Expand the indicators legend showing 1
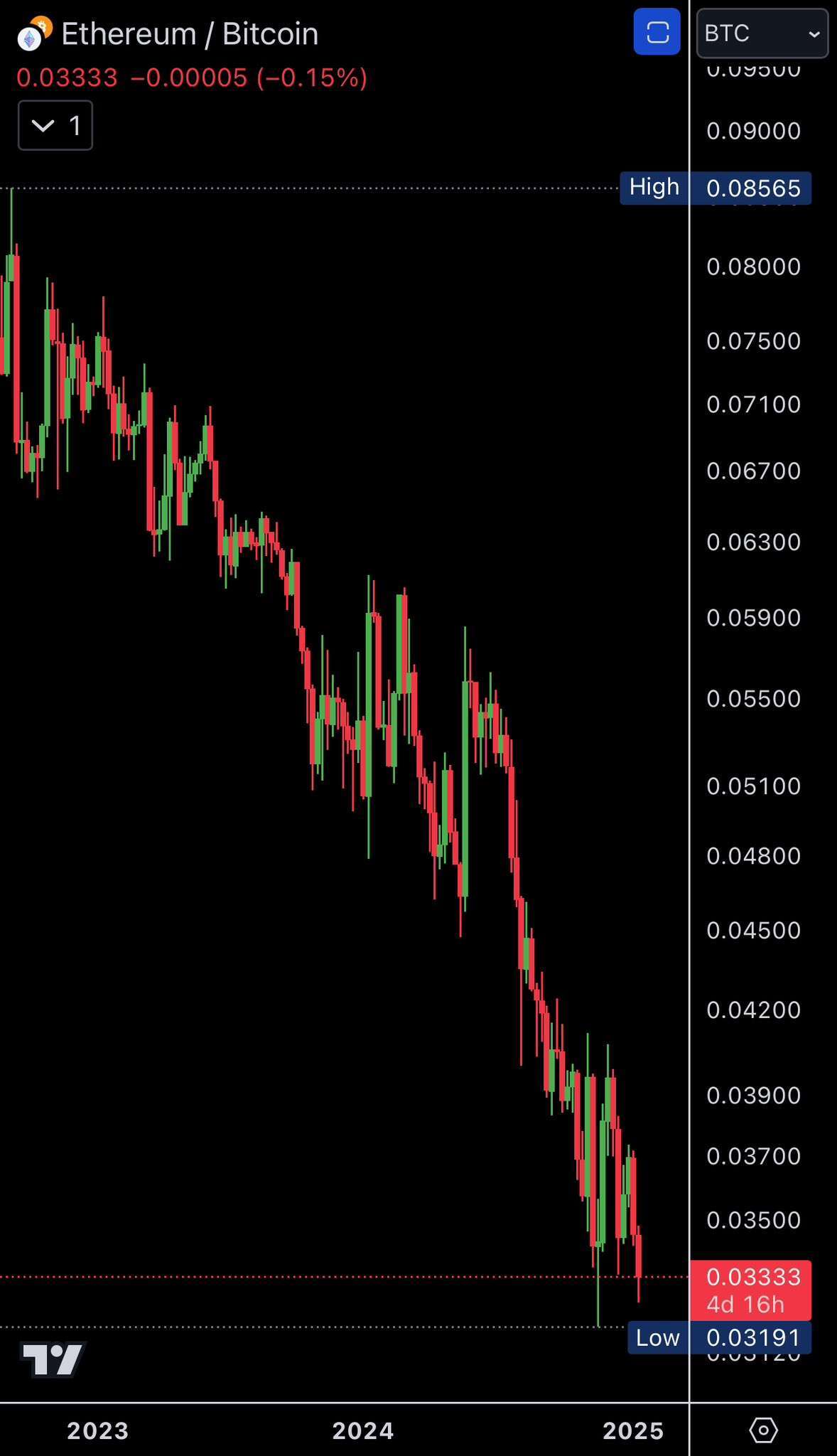This screenshot has width=837, height=1456. coord(55,126)
